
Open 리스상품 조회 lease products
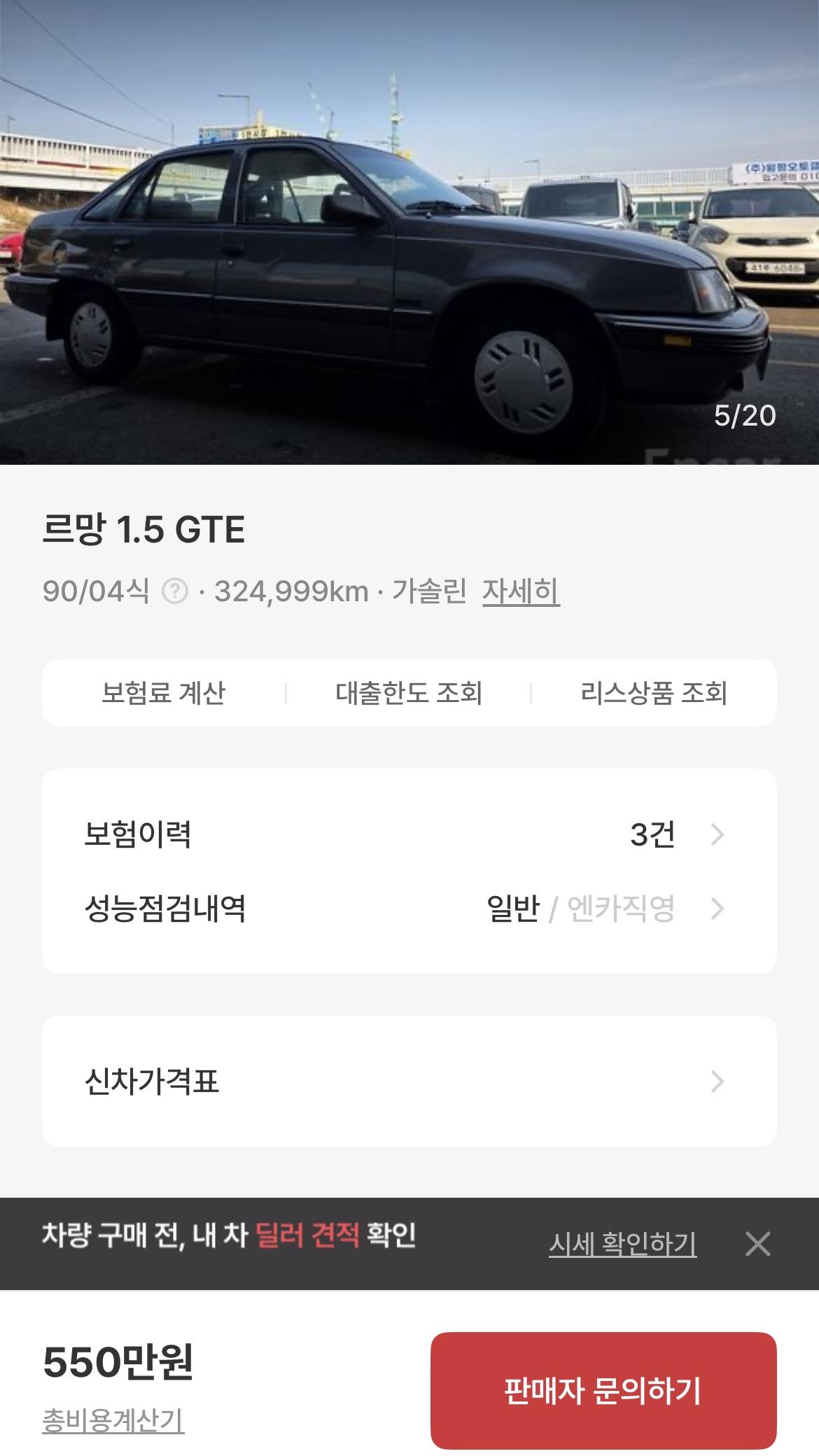(654, 693)
